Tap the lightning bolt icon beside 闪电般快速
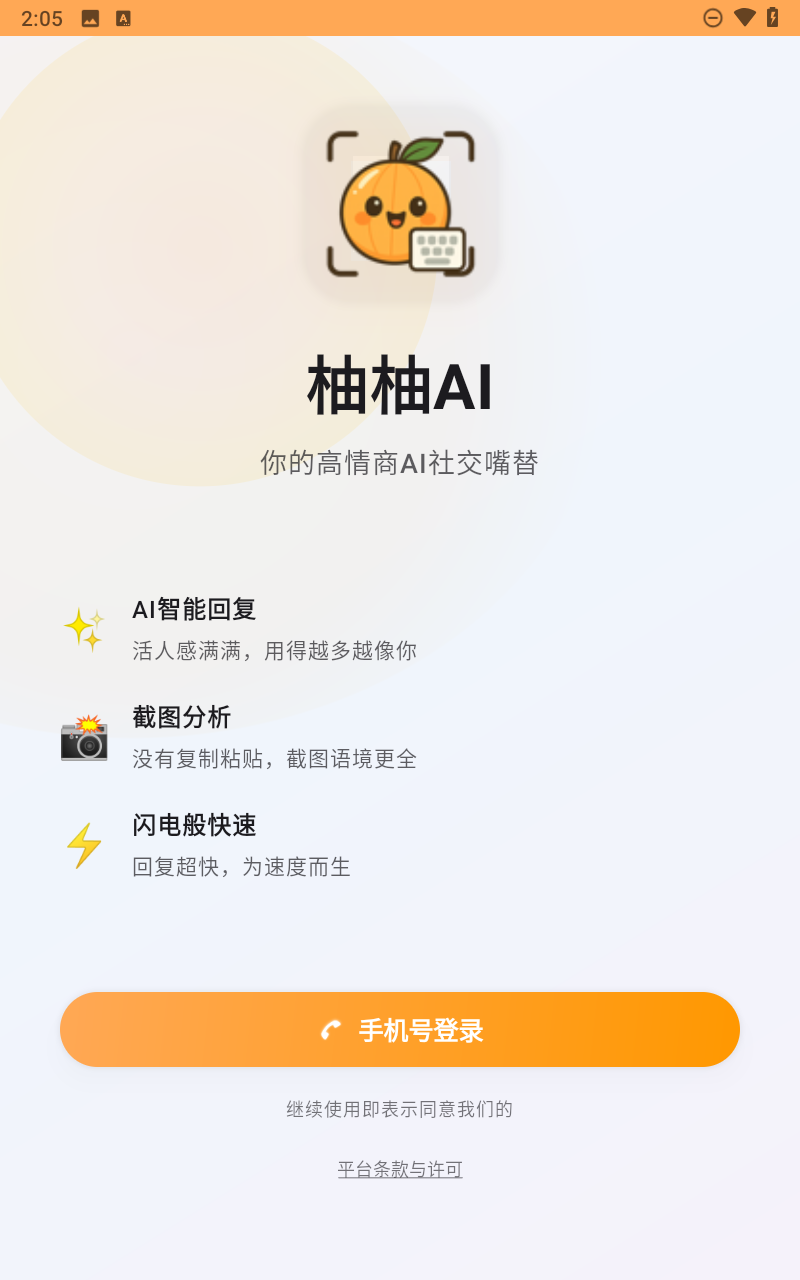The width and height of the screenshot is (800, 1280). click(x=84, y=846)
